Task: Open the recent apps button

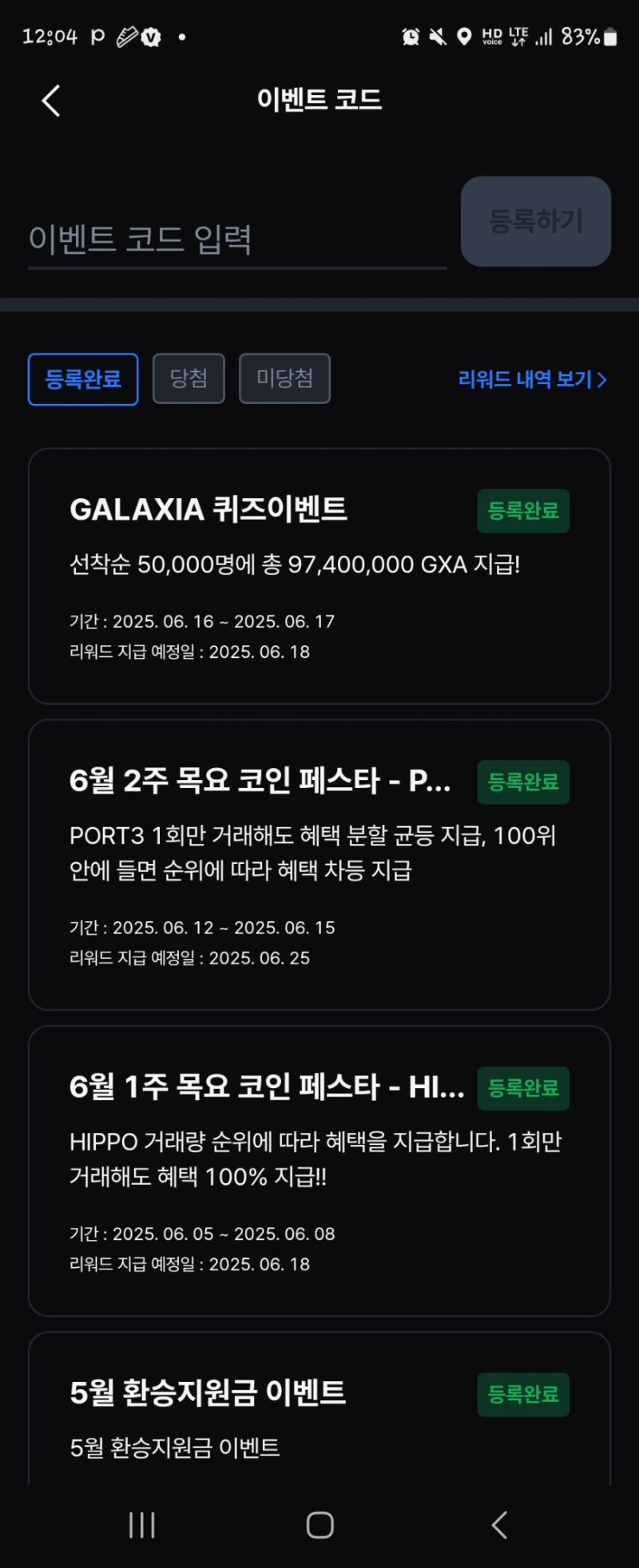Action: (x=142, y=1525)
